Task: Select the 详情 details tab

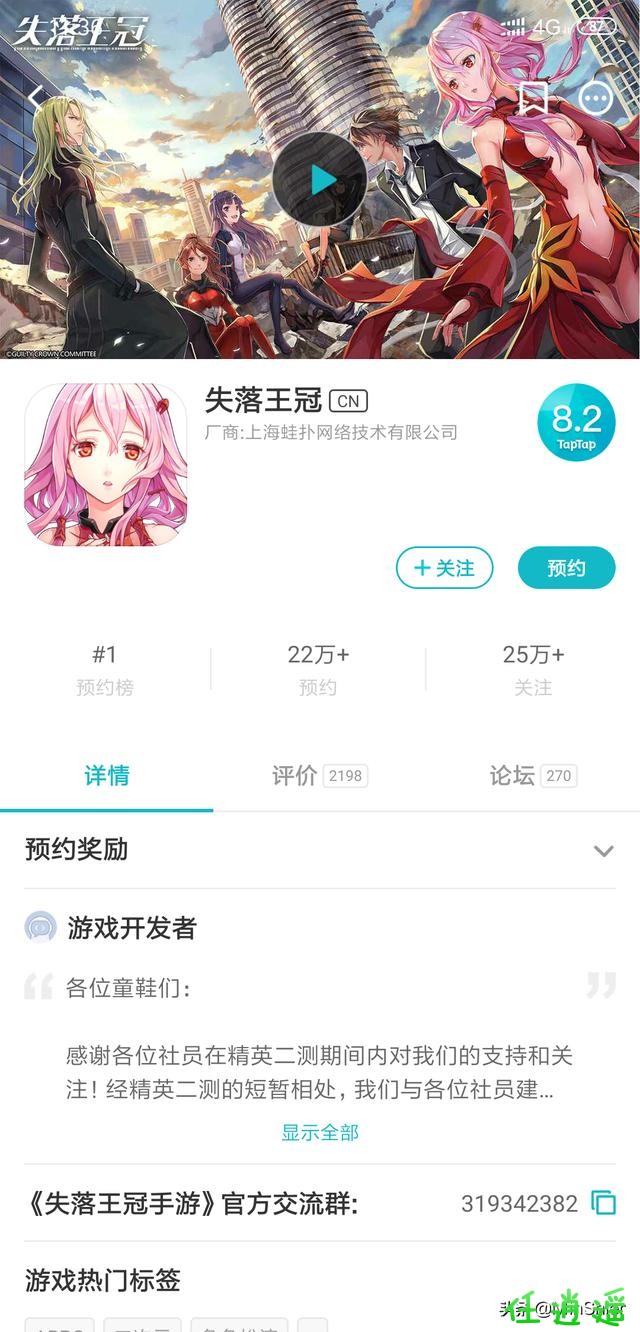Action: click(106, 775)
